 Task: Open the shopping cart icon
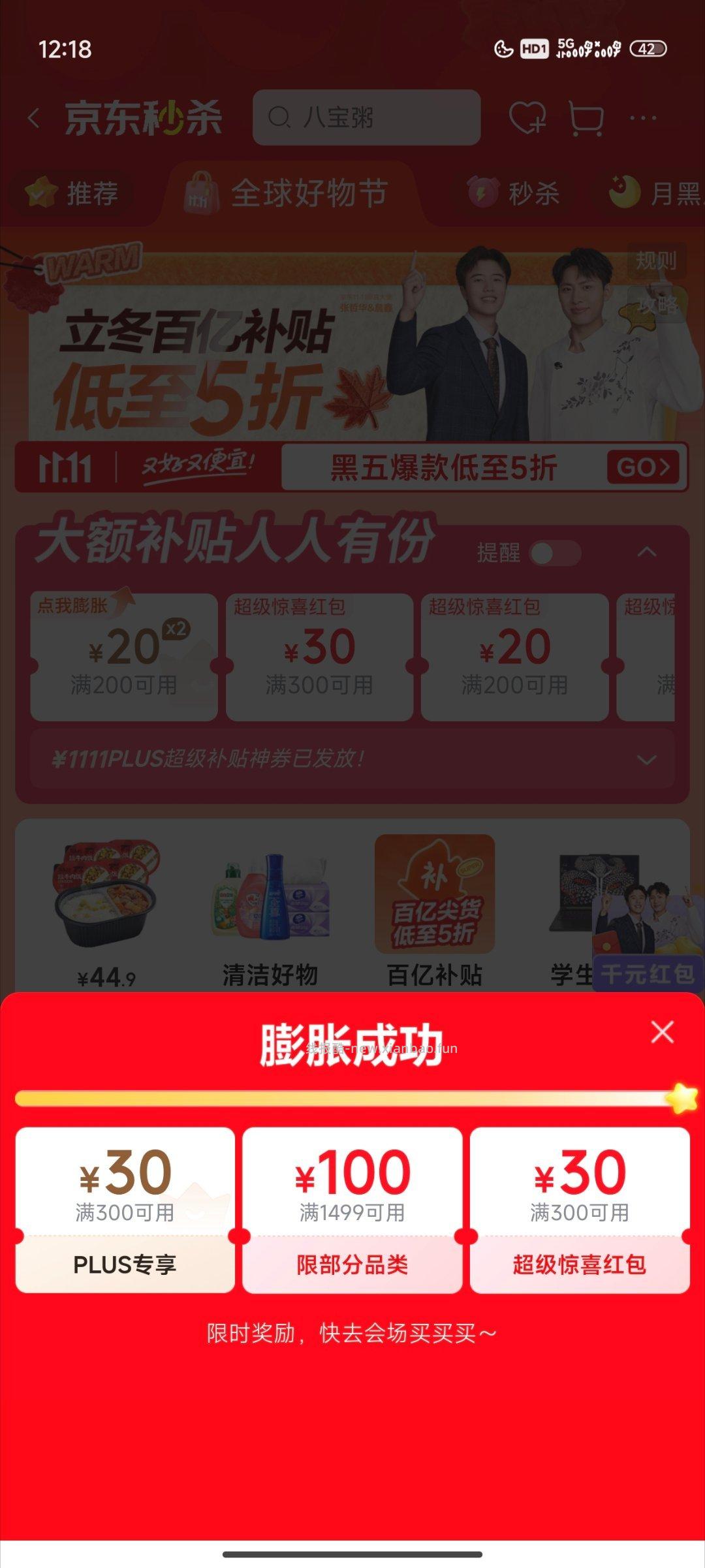point(586,116)
